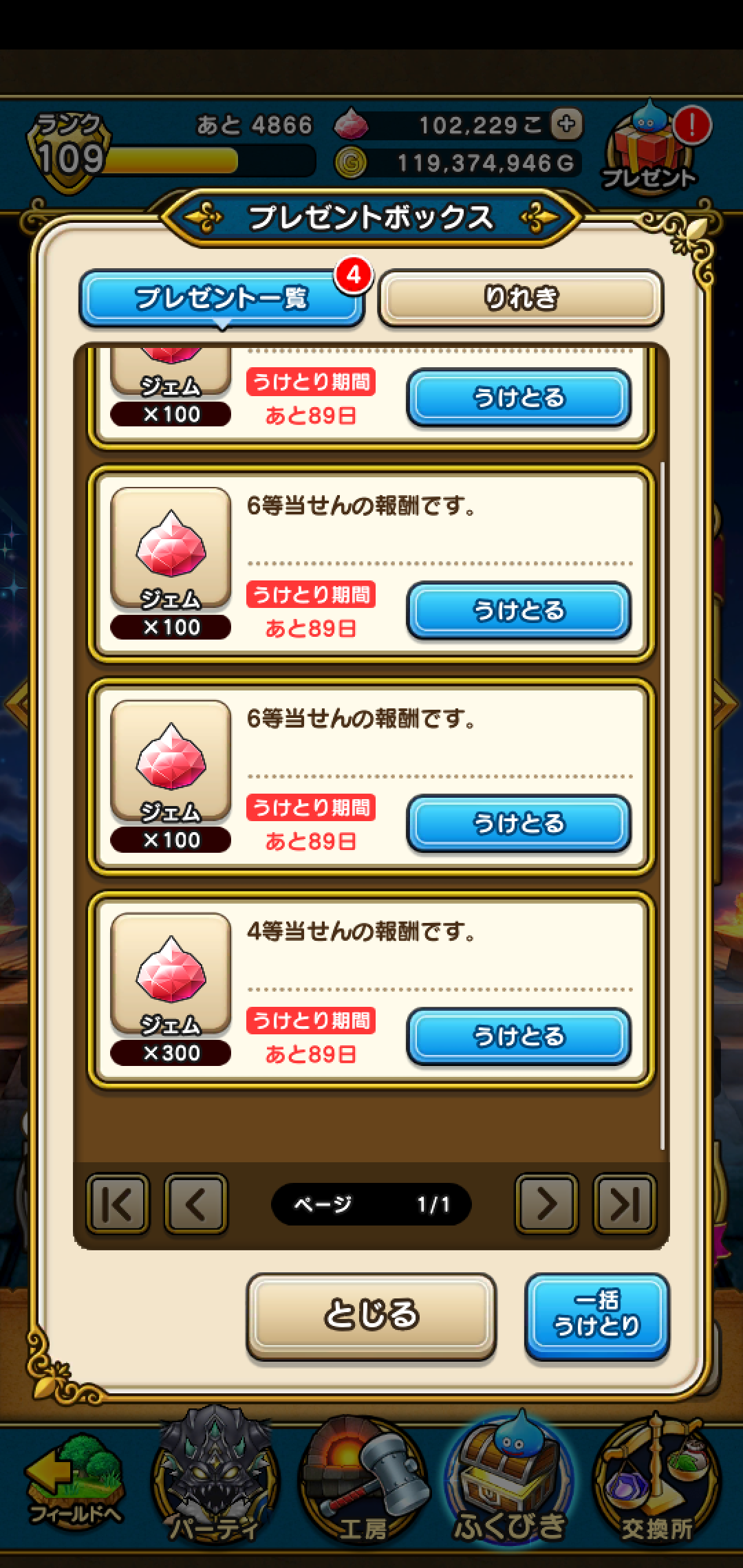Jump to the first page

click(118, 1204)
